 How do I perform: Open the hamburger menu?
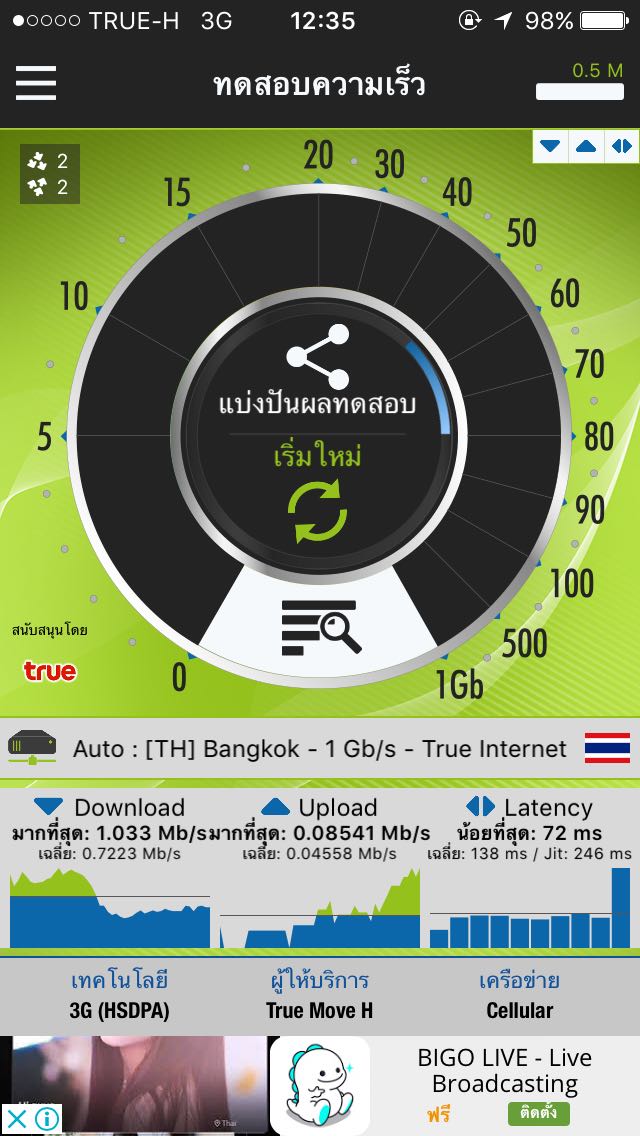click(36, 83)
